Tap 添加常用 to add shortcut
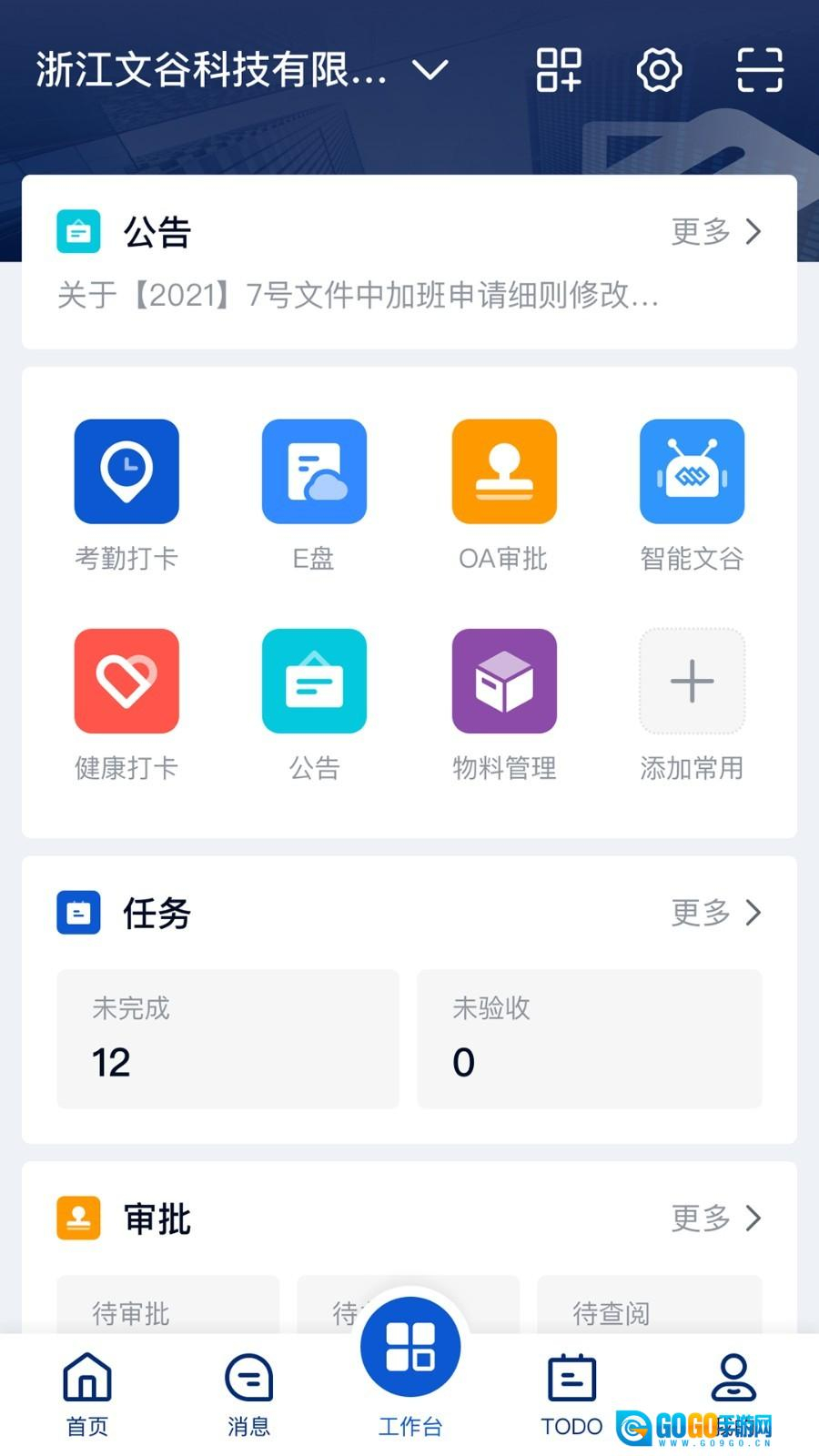 (x=692, y=681)
